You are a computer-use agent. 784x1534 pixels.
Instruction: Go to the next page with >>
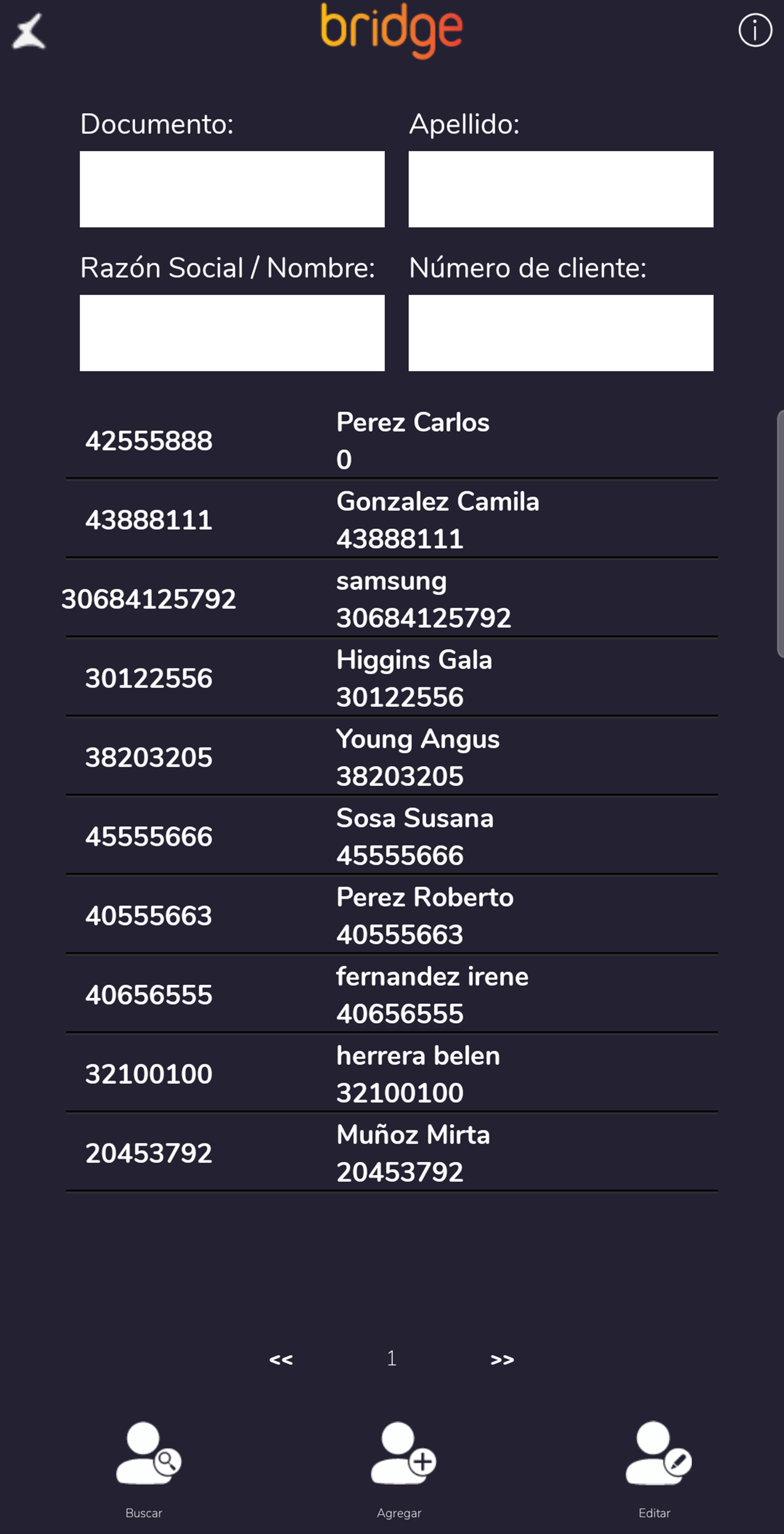(502, 1360)
